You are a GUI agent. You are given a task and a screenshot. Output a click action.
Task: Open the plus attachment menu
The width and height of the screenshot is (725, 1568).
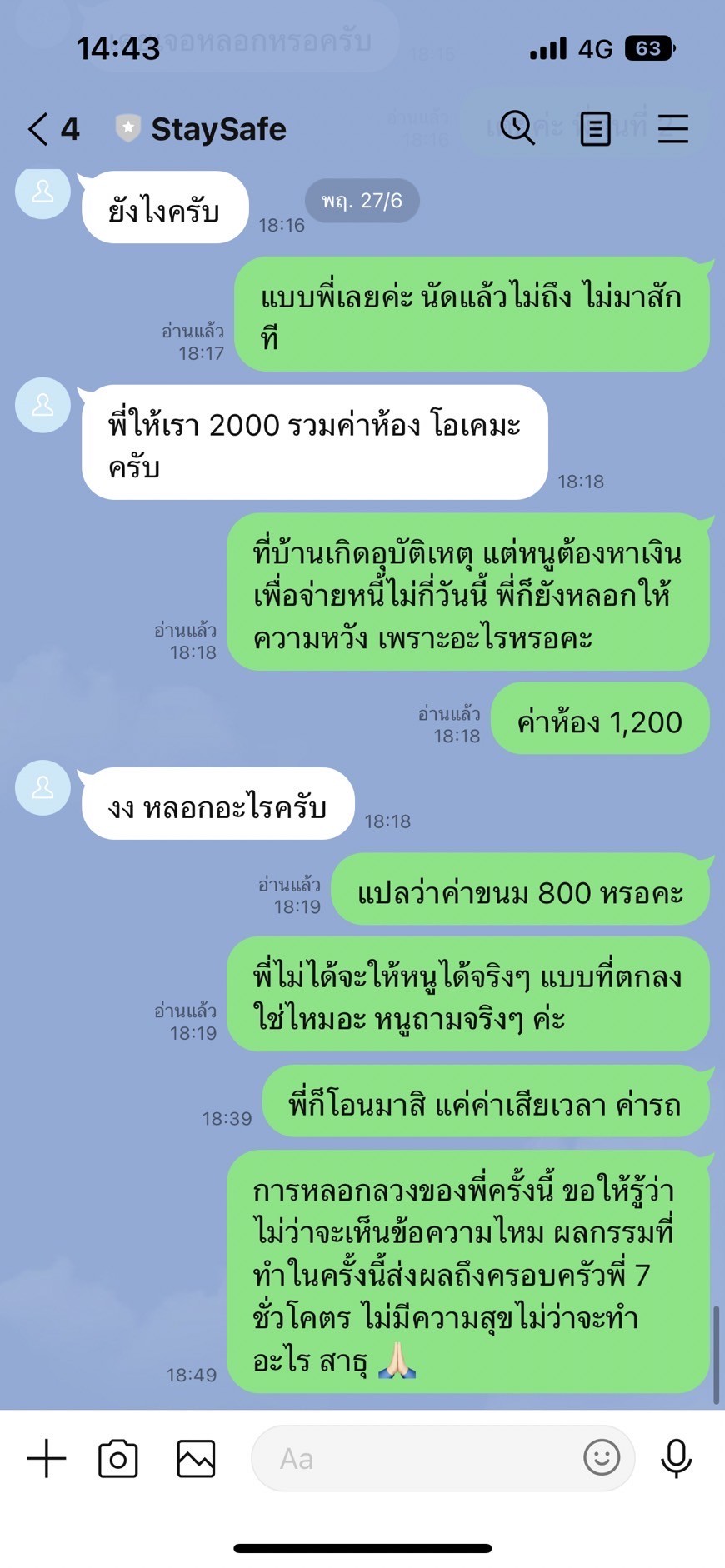[47, 1458]
